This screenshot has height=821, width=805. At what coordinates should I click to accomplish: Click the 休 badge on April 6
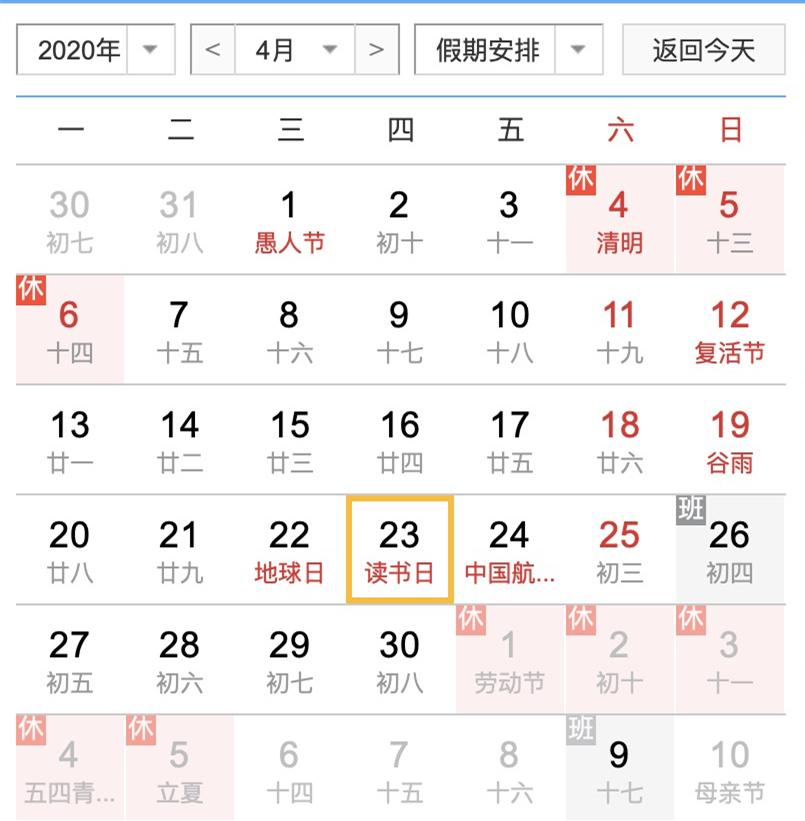(x=30, y=291)
